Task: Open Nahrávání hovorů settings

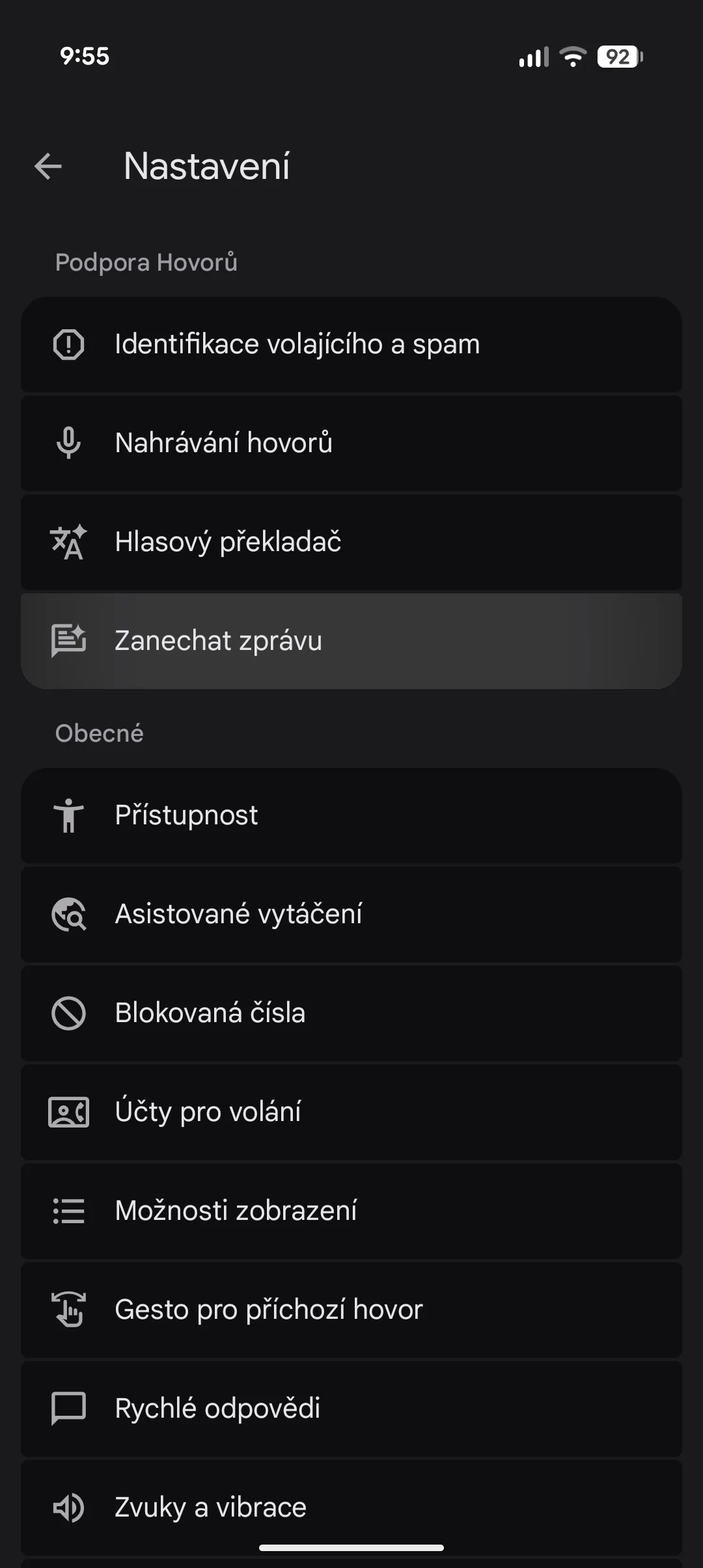Action: 351,444
